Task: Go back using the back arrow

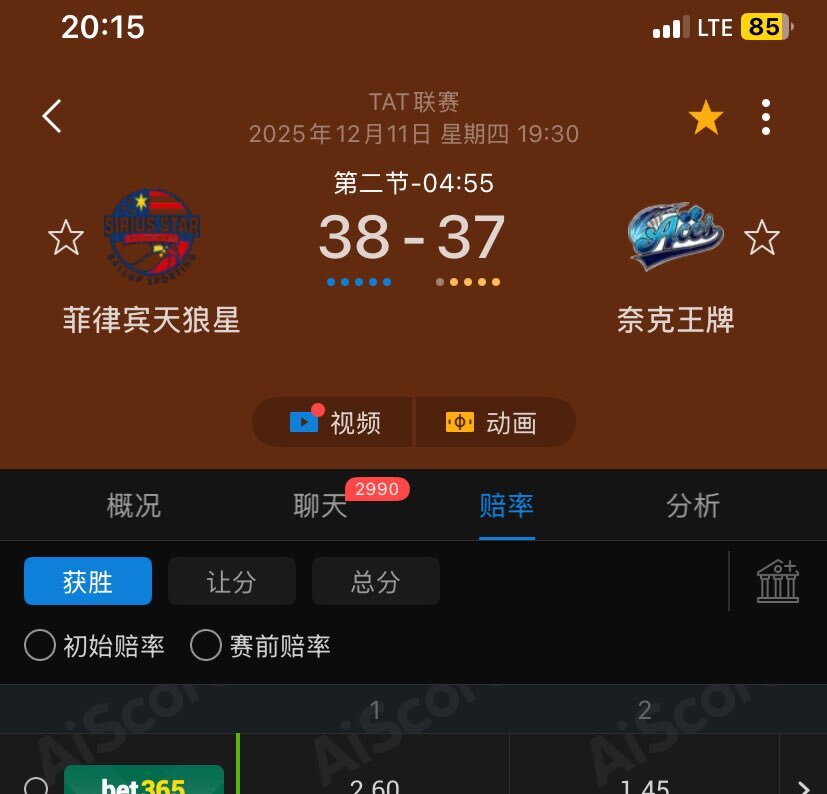Action: (x=52, y=117)
